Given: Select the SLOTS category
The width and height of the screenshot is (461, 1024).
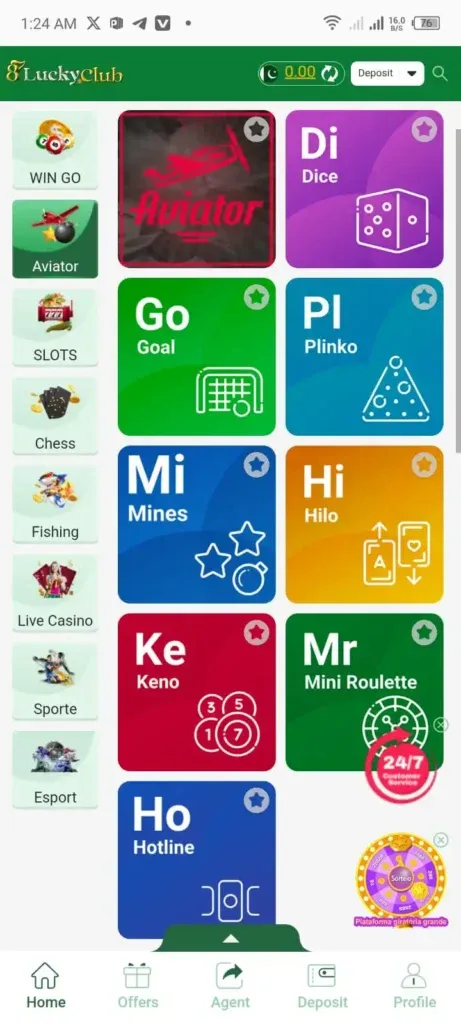Looking at the screenshot, I should tap(55, 327).
